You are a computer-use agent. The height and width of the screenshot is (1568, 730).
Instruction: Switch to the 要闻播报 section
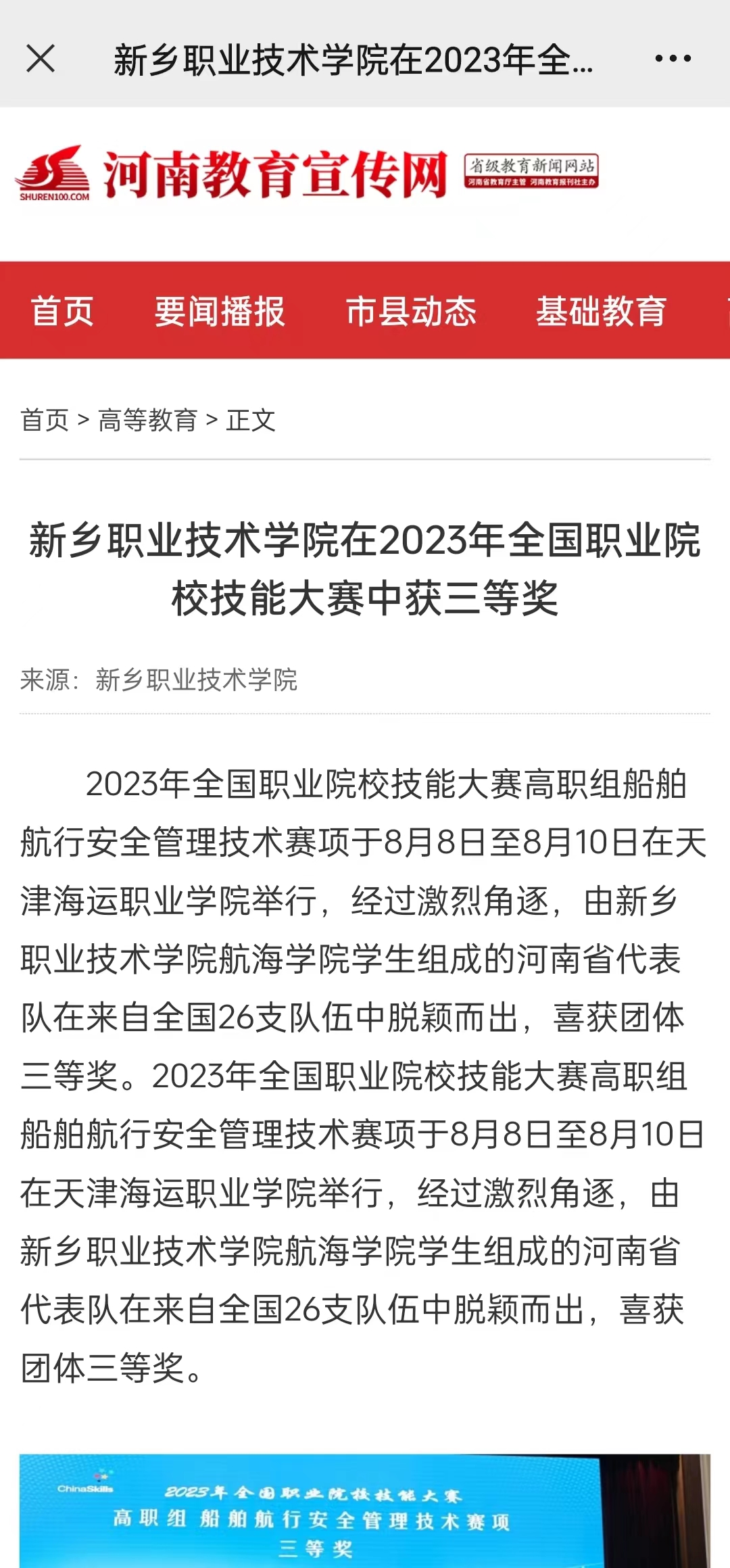coord(220,311)
